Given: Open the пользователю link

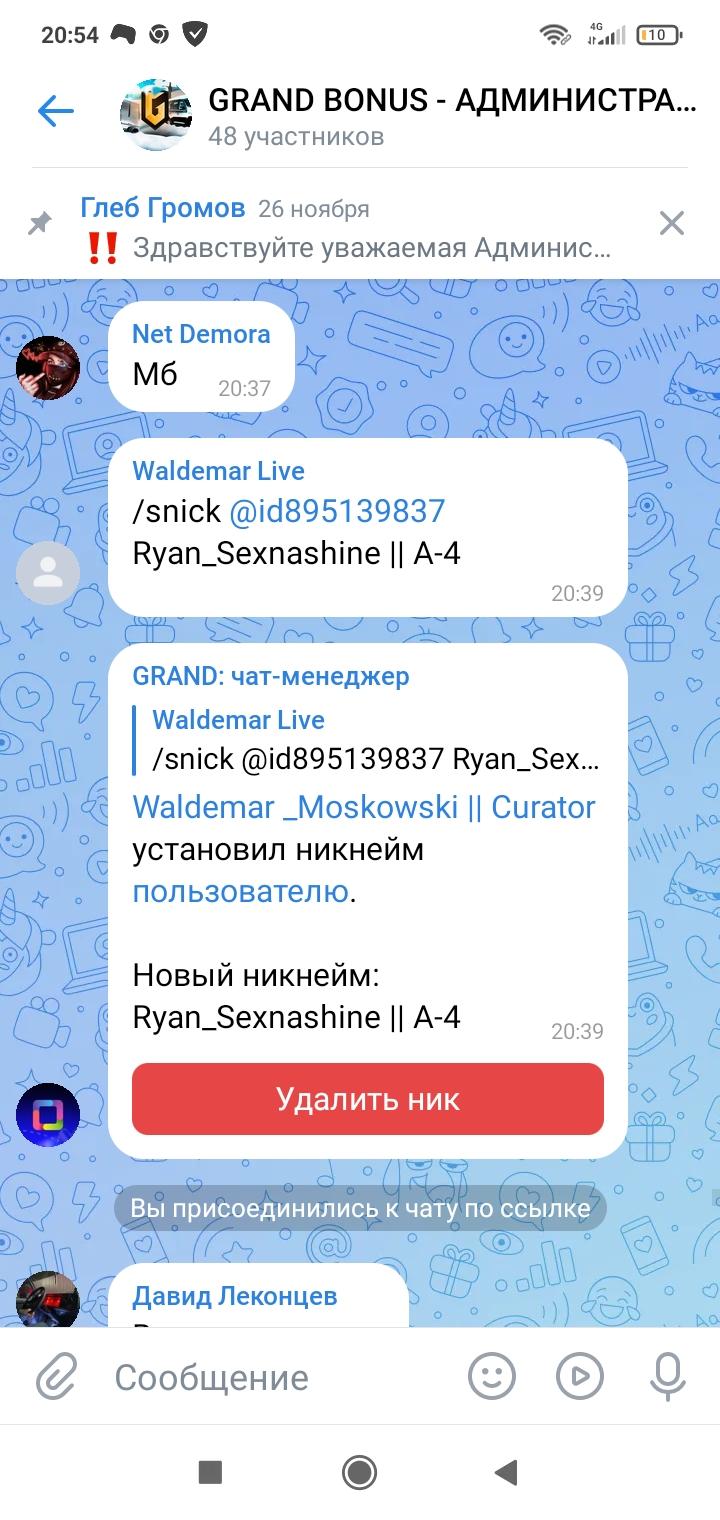Looking at the screenshot, I should pos(240,891).
